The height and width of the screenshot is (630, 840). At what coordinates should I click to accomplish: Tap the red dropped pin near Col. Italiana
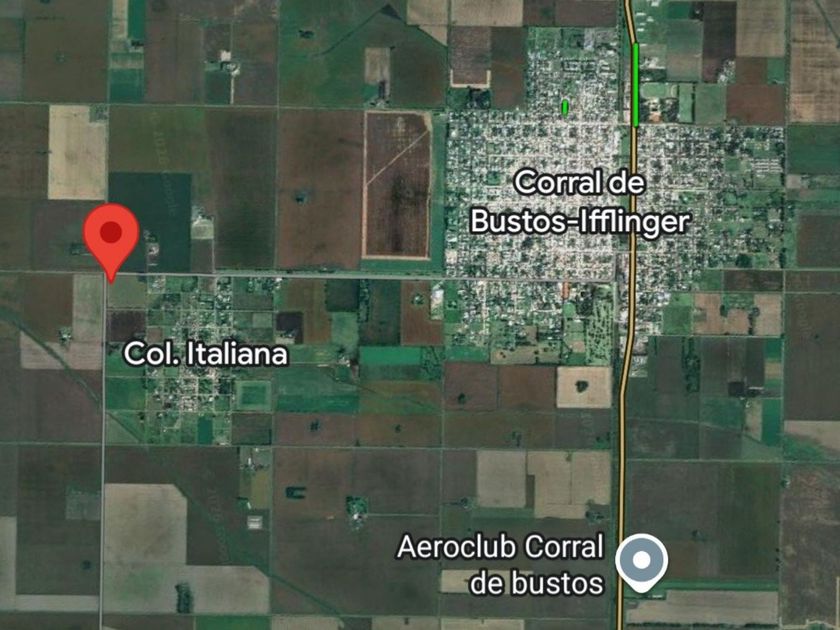pyautogui.click(x=111, y=240)
